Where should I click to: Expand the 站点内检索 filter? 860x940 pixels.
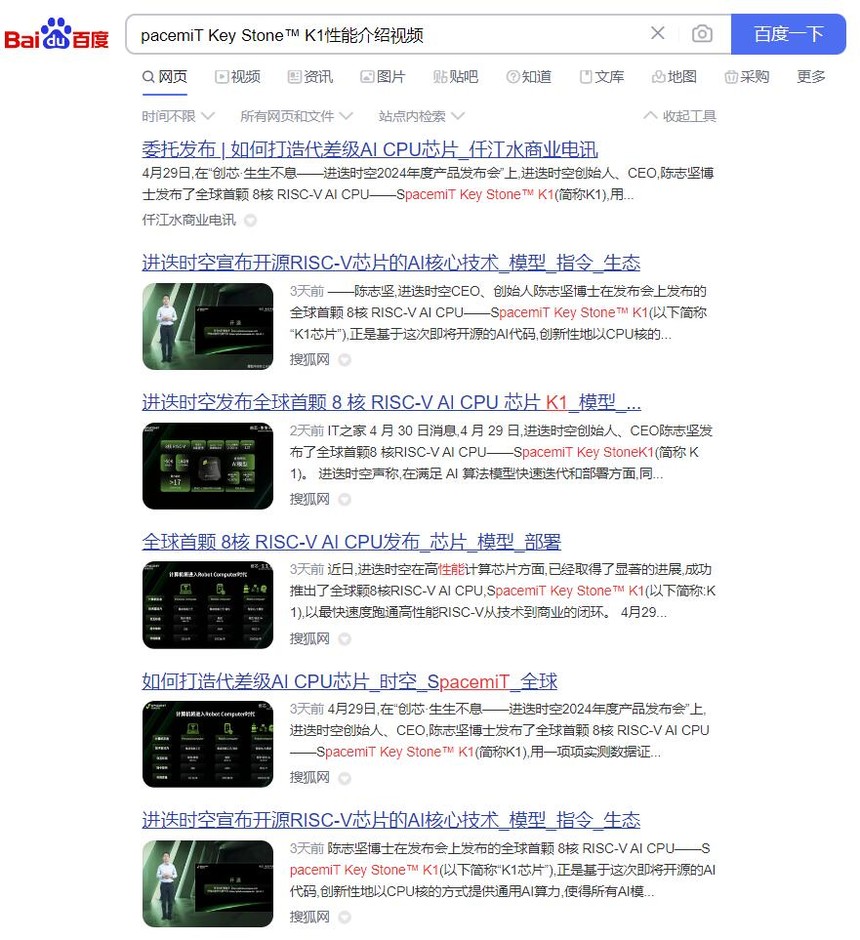click(421, 116)
